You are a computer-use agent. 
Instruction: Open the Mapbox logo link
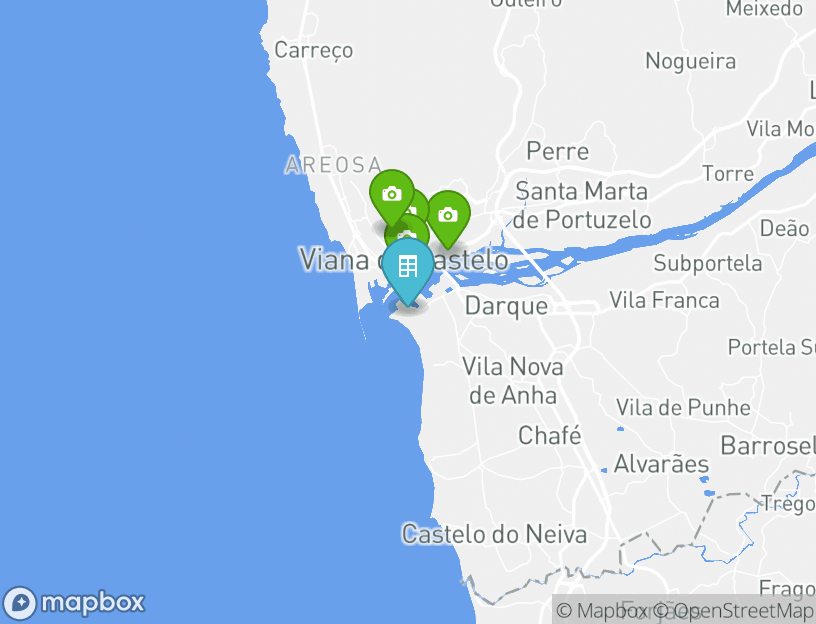coord(75,603)
